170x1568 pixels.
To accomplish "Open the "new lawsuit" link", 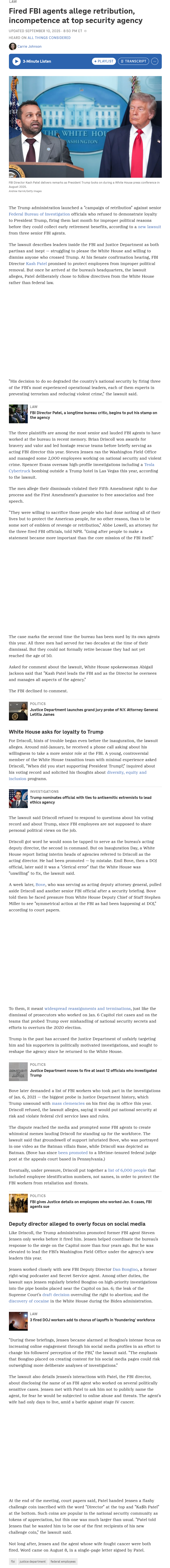I will pyautogui.click(x=149, y=227).
